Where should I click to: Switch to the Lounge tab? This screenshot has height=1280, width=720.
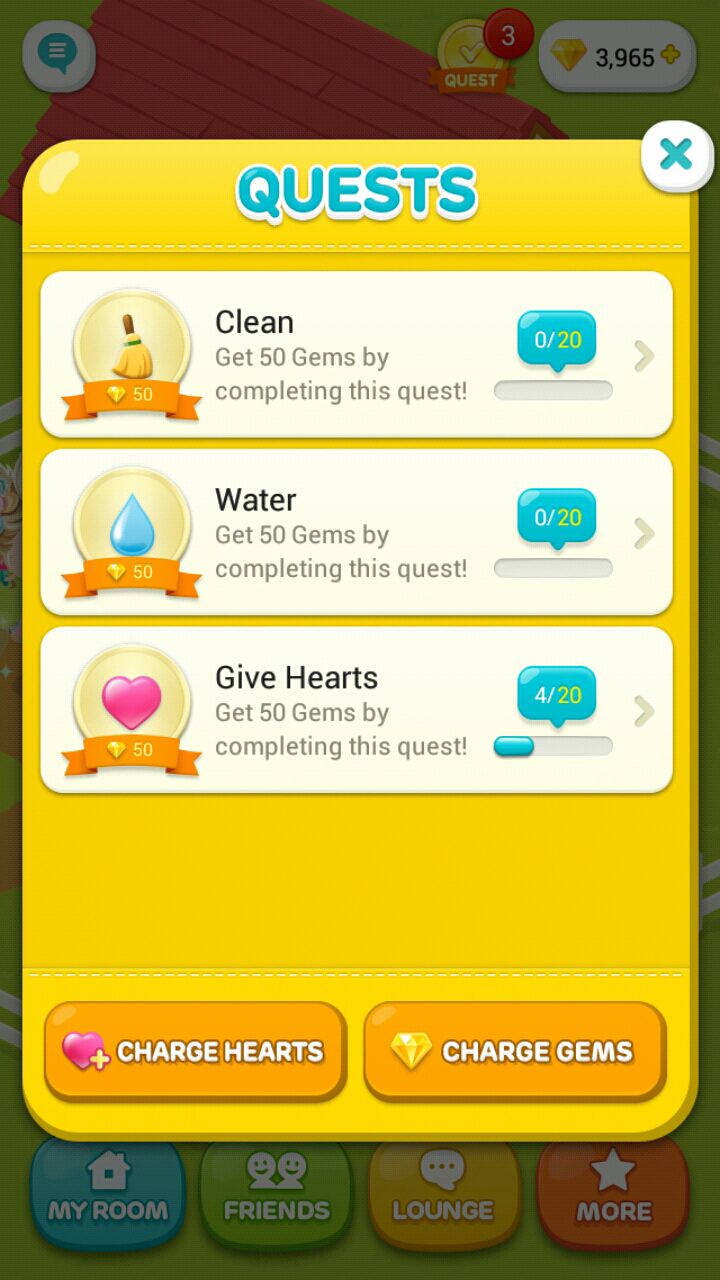pyautogui.click(x=444, y=1190)
